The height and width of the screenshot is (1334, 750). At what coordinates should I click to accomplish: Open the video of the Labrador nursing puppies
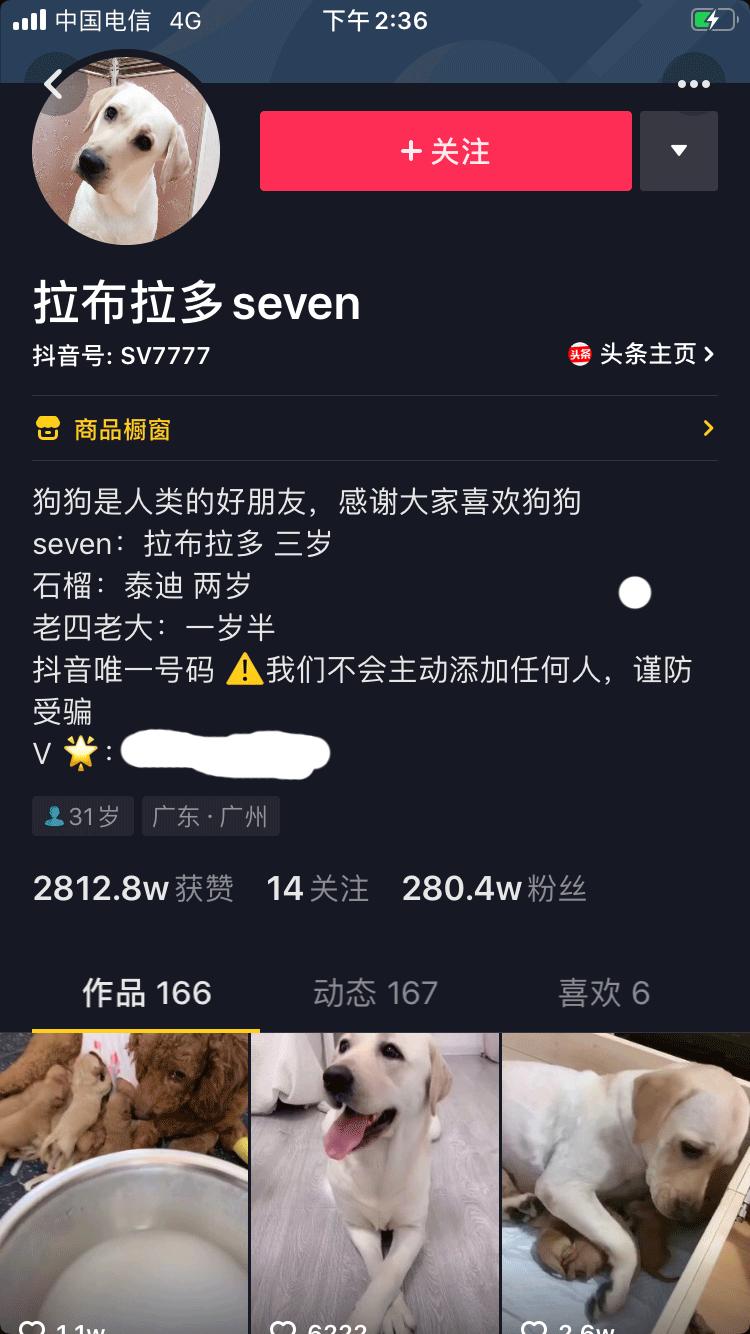(x=626, y=1180)
